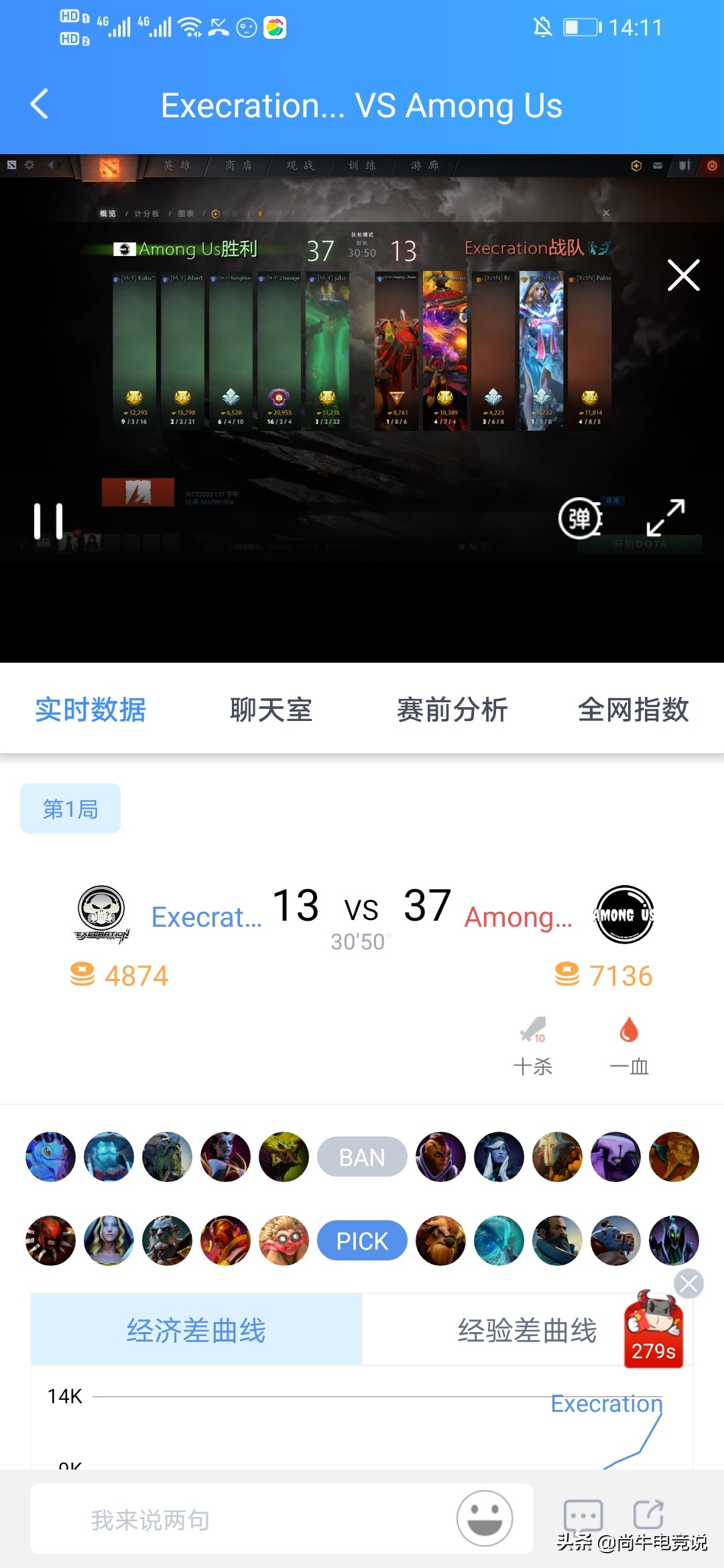This screenshot has width=724, height=1568.
Task: Expand the video to fullscreen
Action: point(665,518)
